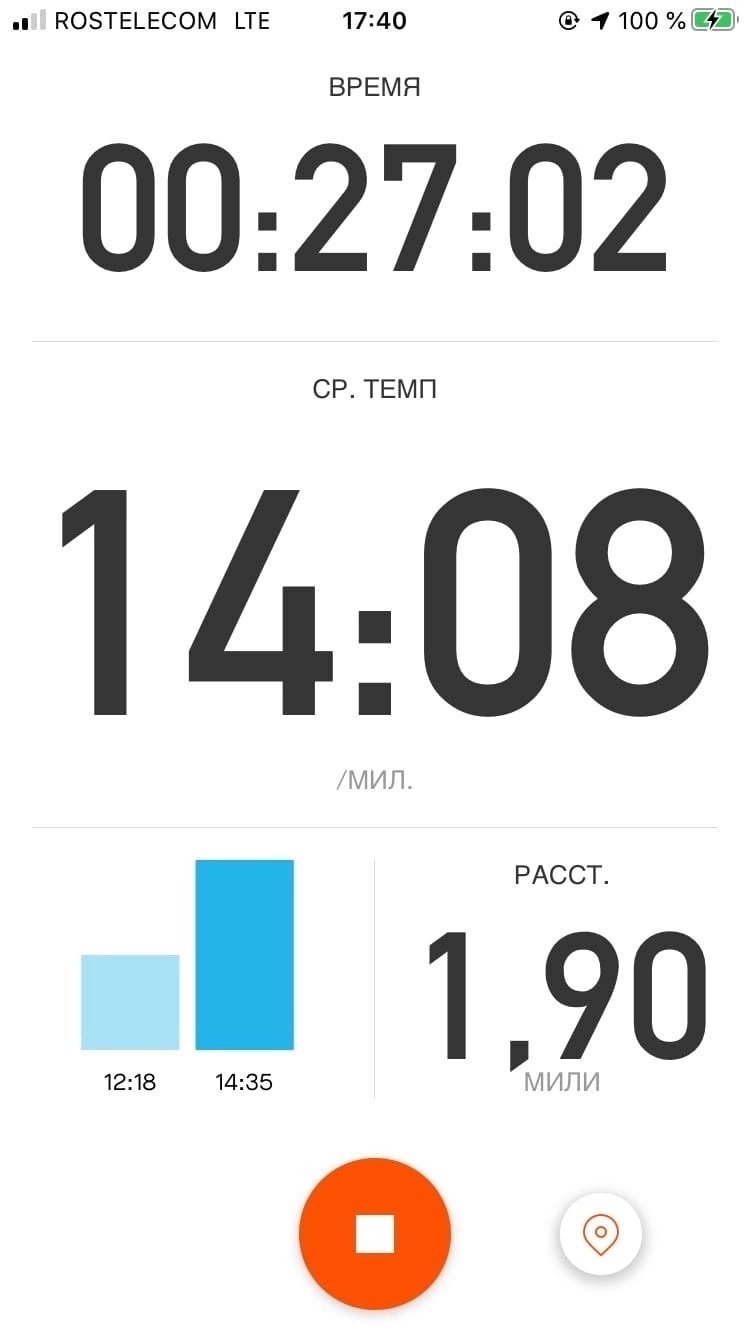Stop the activity recording

(x=375, y=1234)
